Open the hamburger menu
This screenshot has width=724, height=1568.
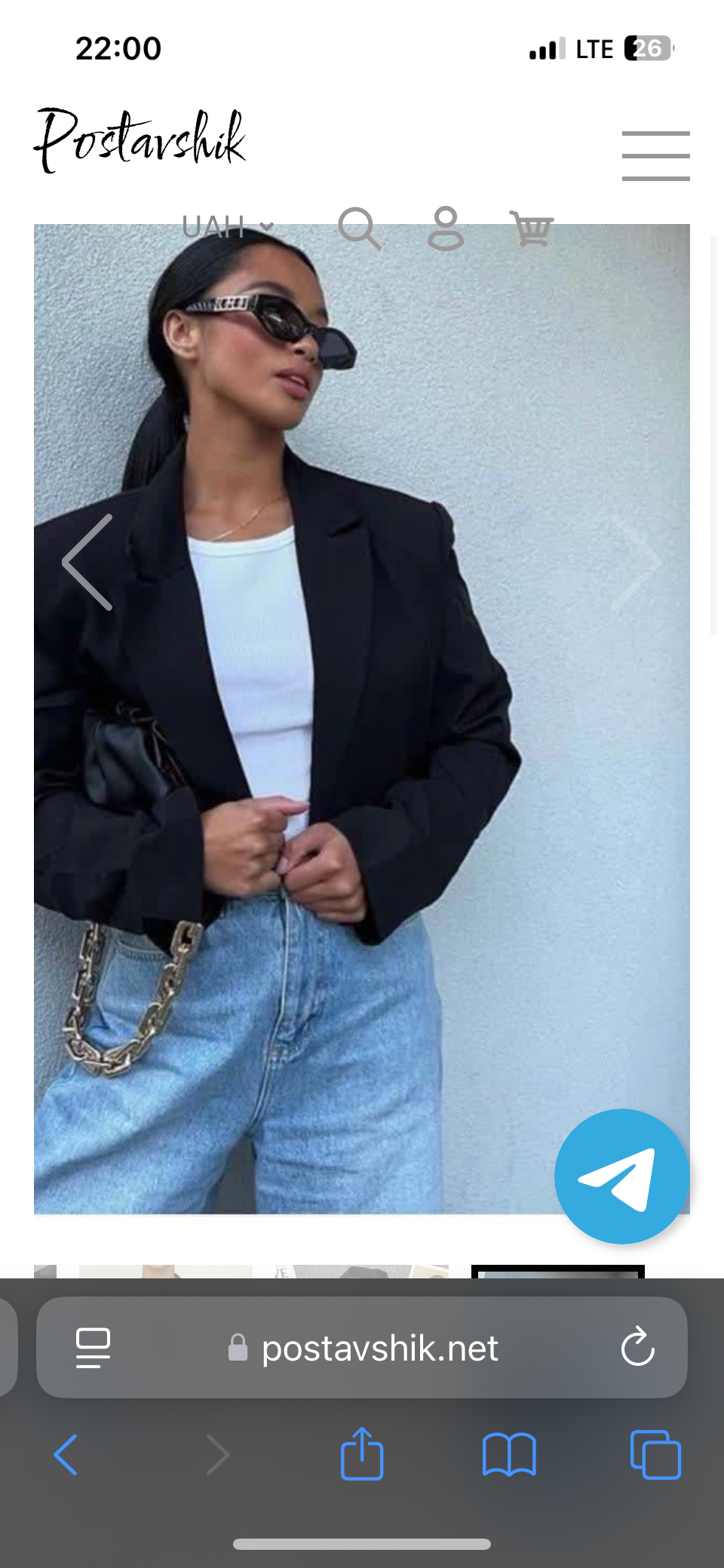(x=655, y=155)
